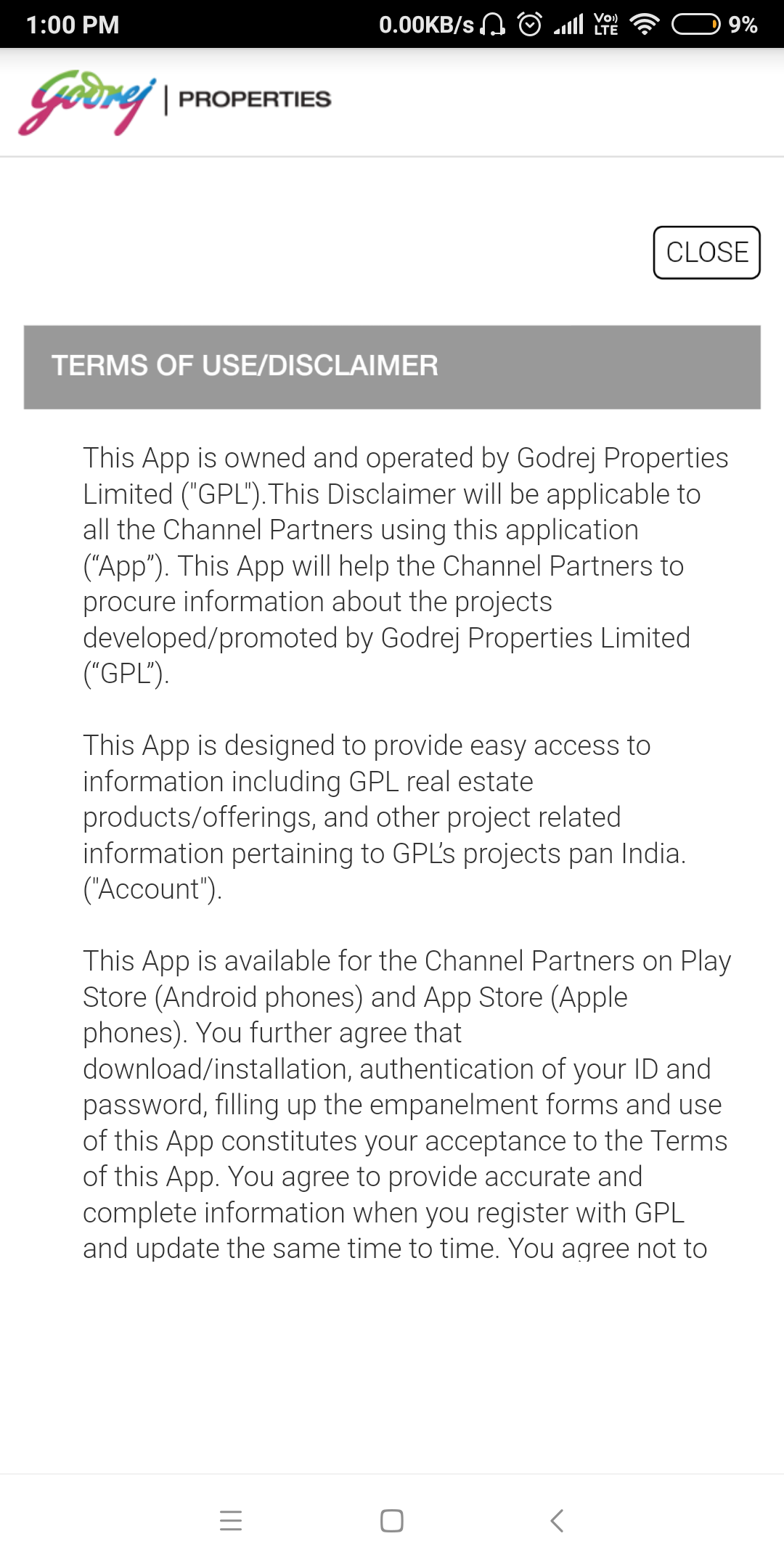Open the recent apps menu
This screenshot has width=784, height=1568.
pos(230,1520)
